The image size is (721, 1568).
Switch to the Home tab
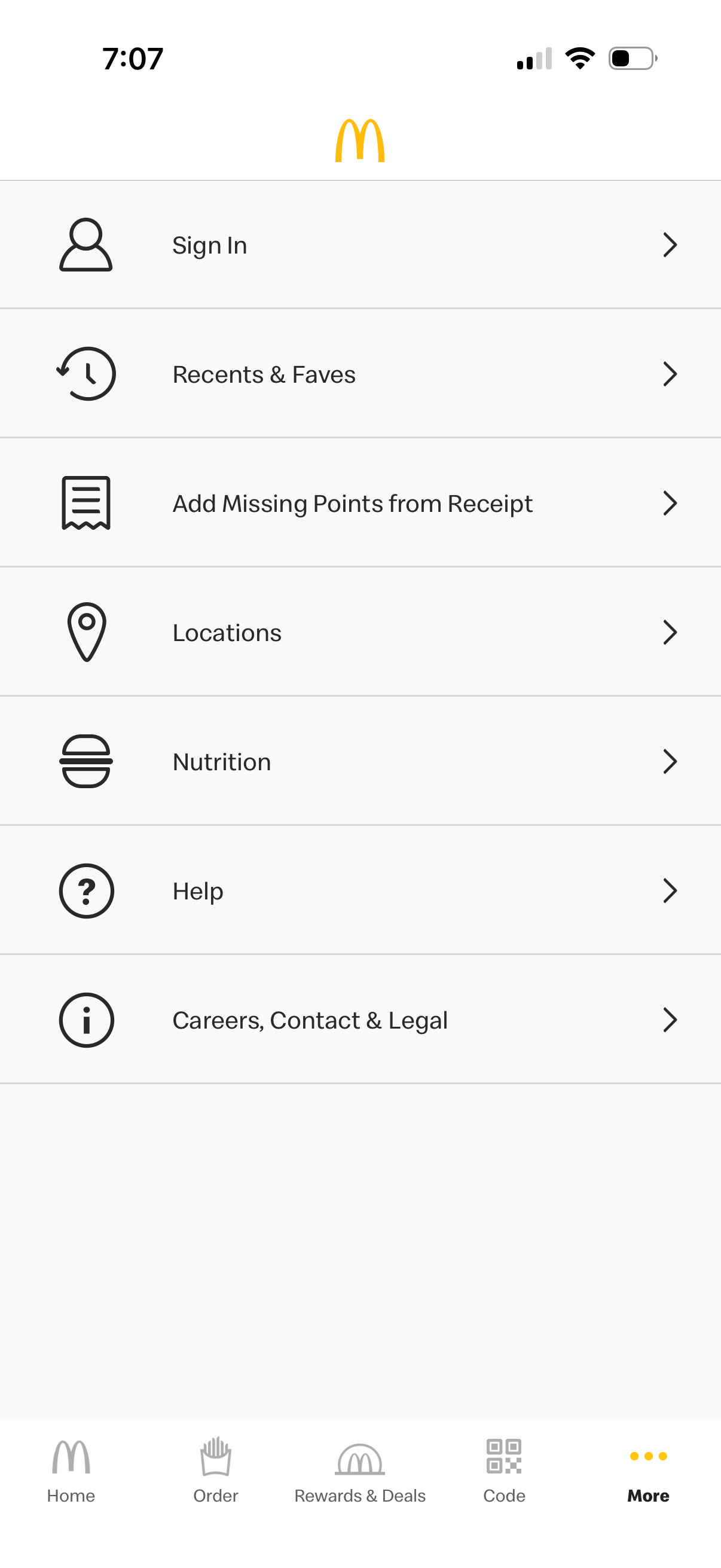coord(71,1471)
